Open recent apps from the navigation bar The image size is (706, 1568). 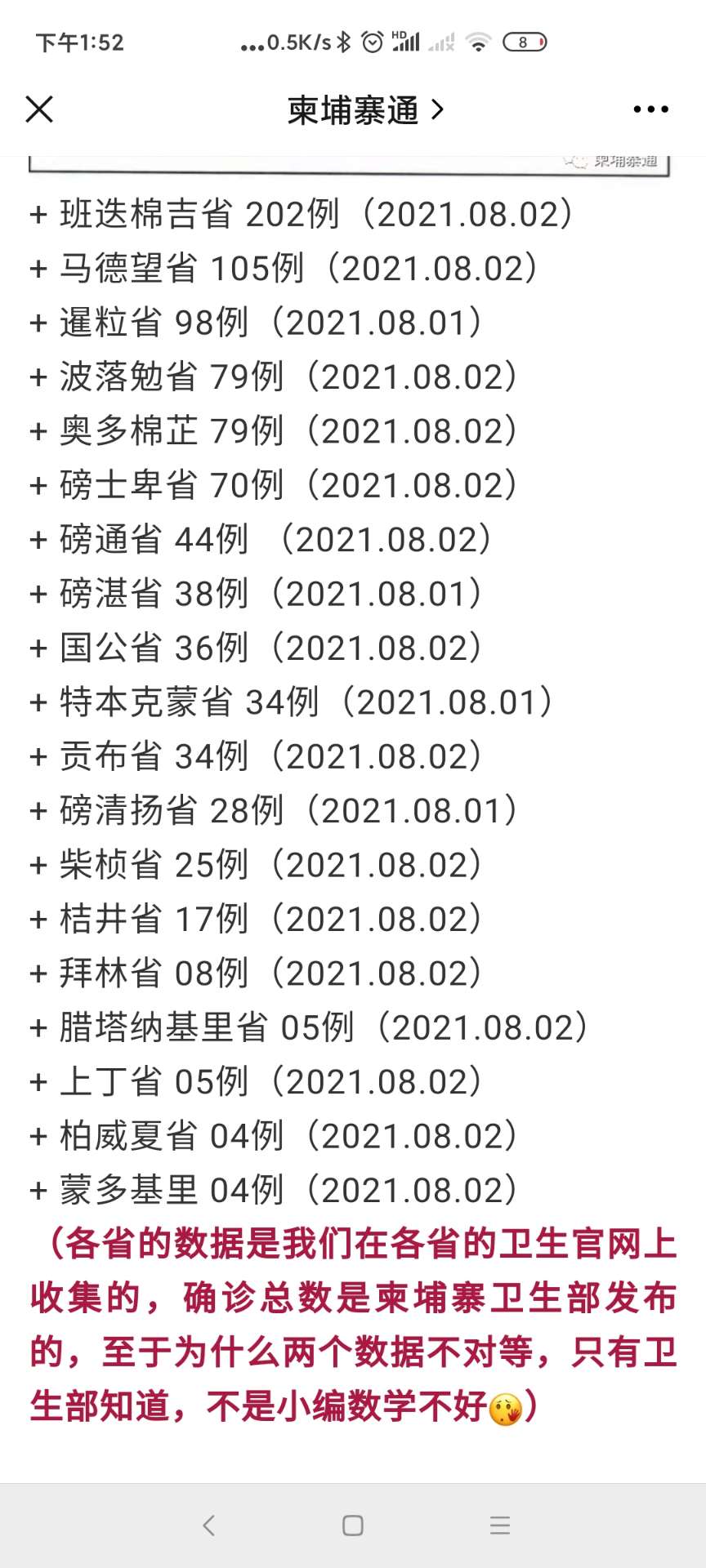500,1525
